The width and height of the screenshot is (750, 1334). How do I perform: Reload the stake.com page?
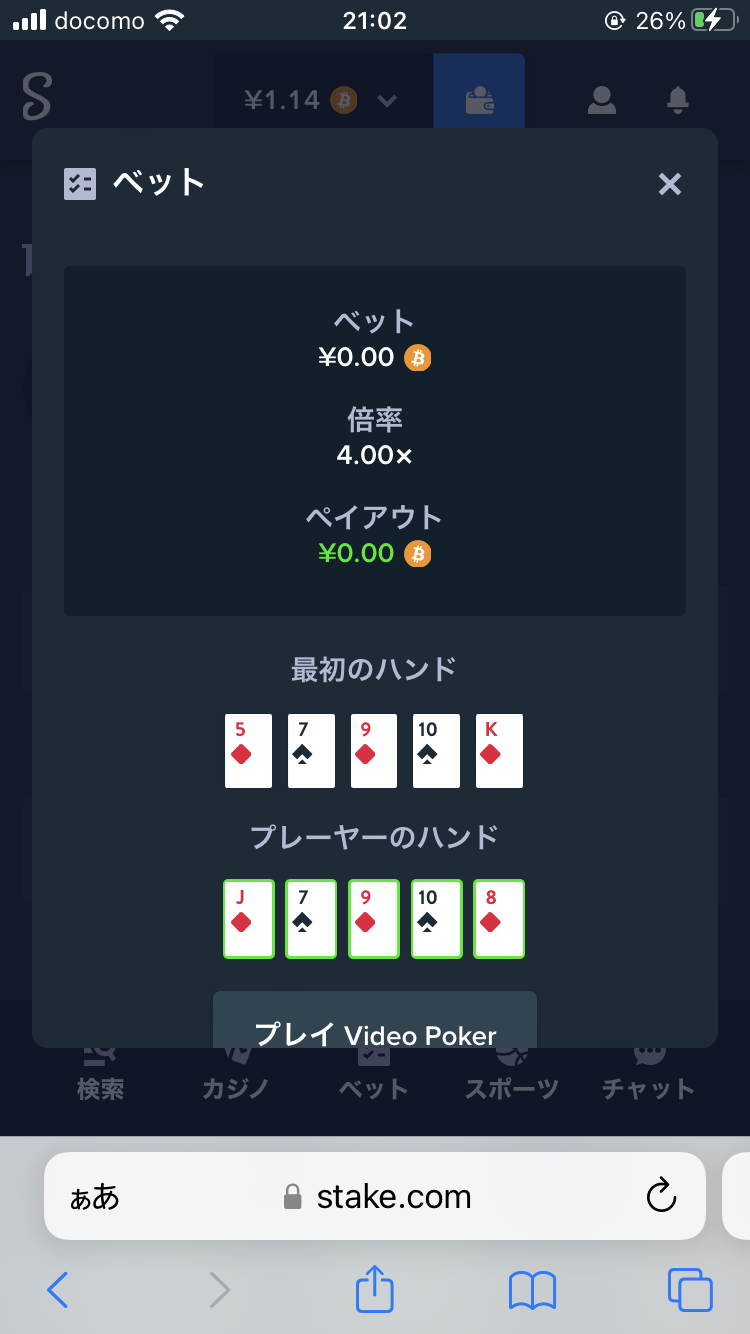point(661,1196)
